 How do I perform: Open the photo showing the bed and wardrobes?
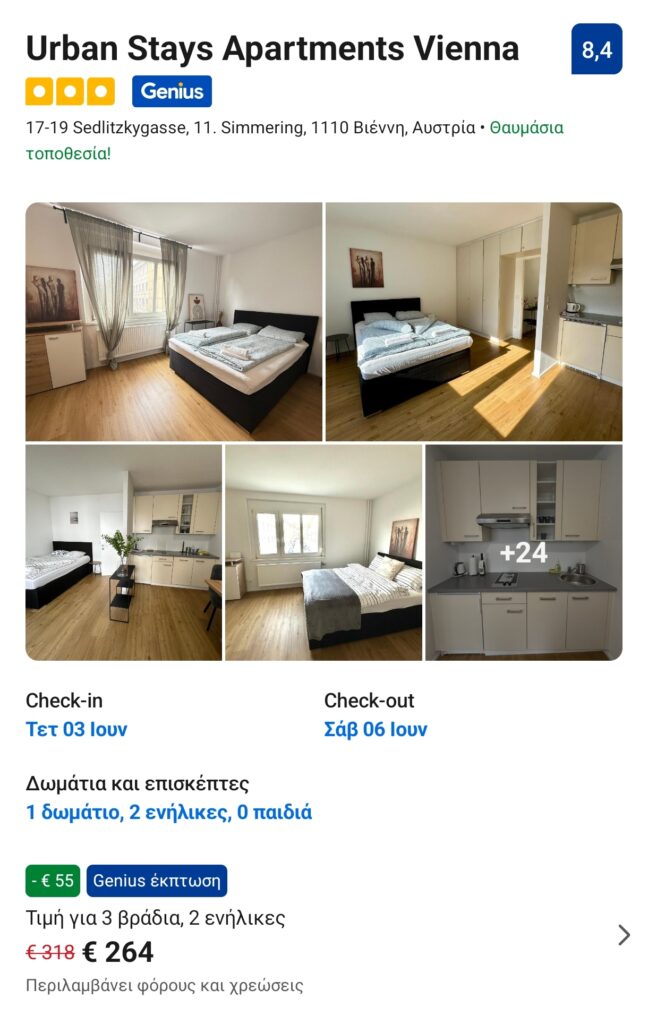473,321
